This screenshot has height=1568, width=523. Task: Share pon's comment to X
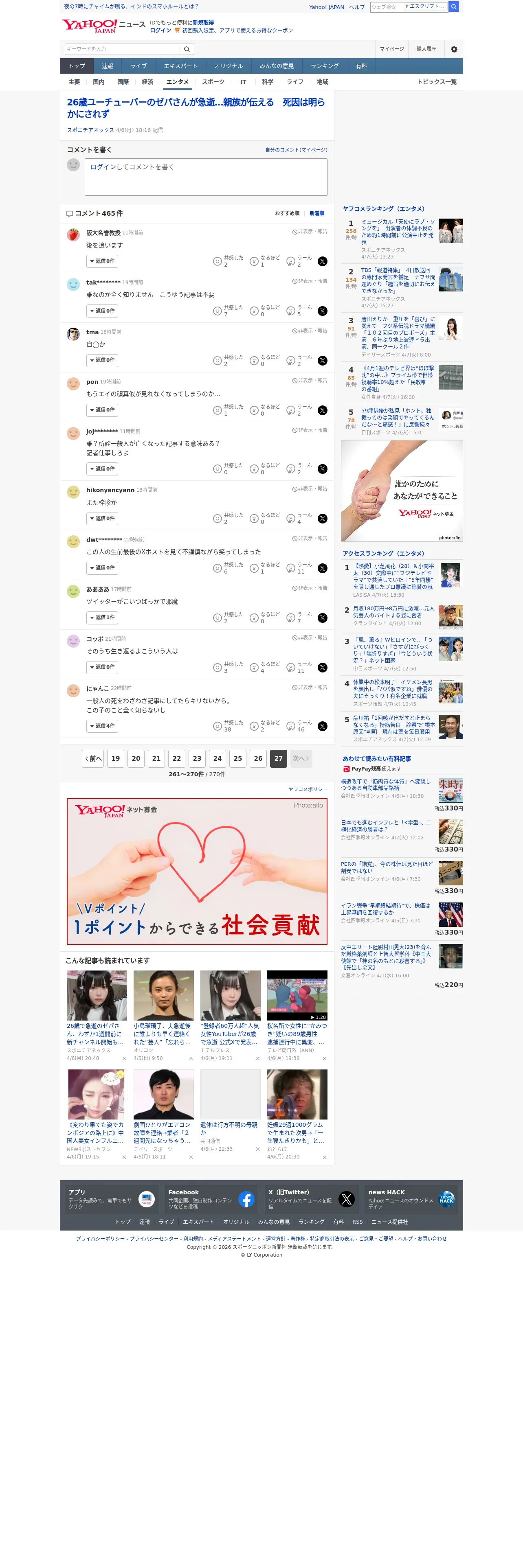point(323,410)
